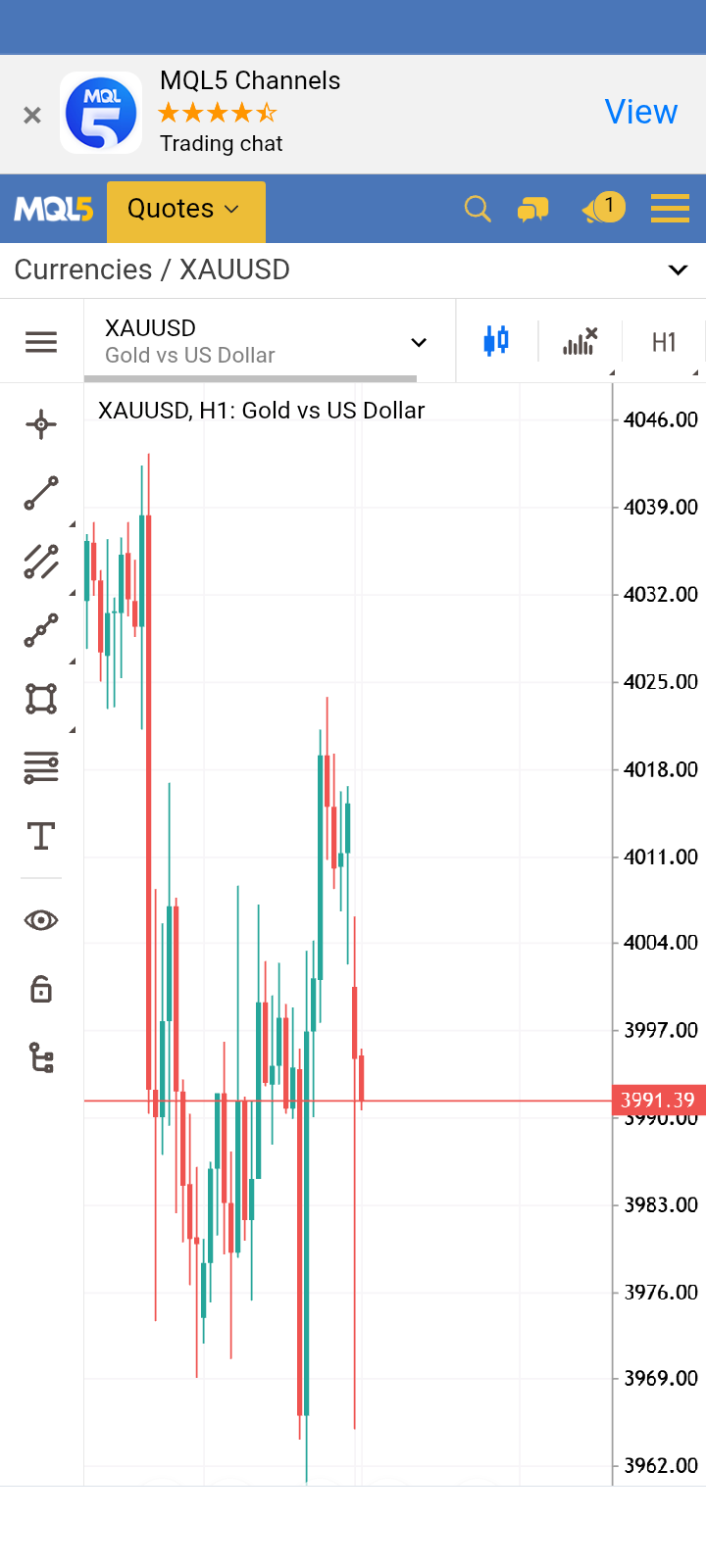Open the indicators tool
Viewport: 706px width, 1568px height.
click(580, 341)
